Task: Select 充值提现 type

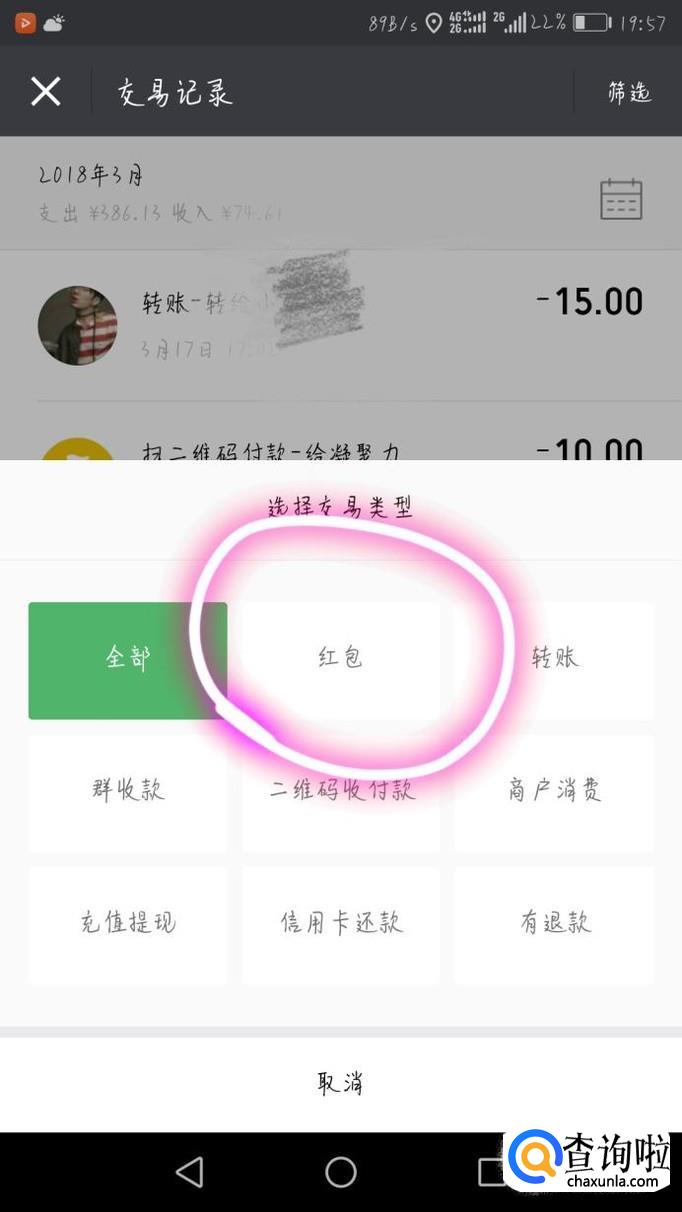Action: [x=128, y=924]
